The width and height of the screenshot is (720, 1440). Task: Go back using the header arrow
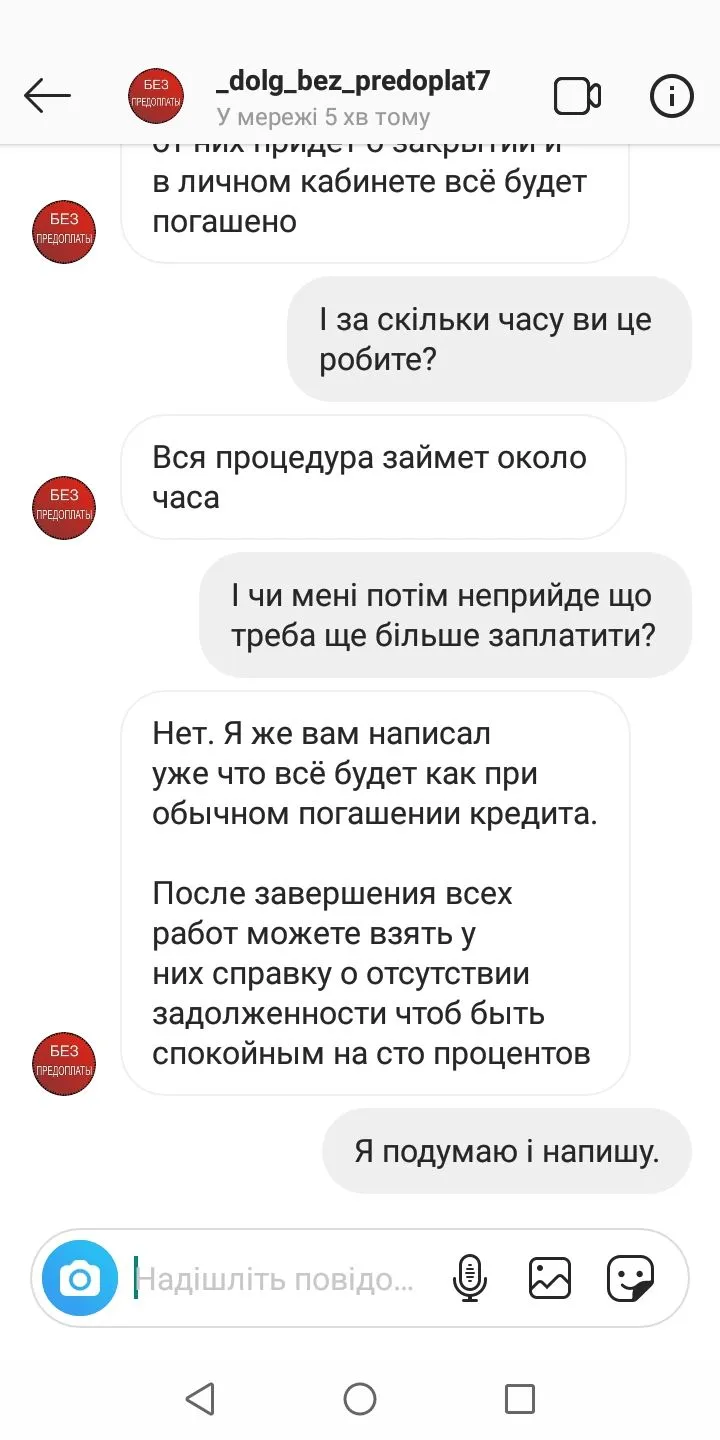pos(47,96)
